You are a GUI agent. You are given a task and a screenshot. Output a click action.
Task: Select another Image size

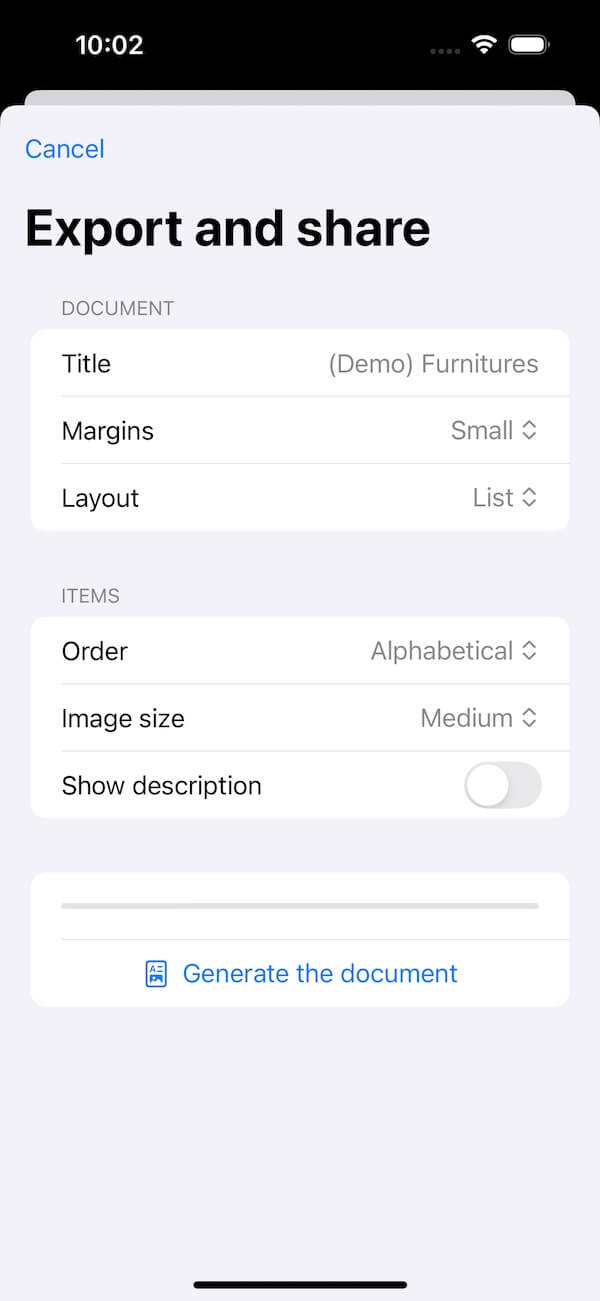(x=478, y=718)
